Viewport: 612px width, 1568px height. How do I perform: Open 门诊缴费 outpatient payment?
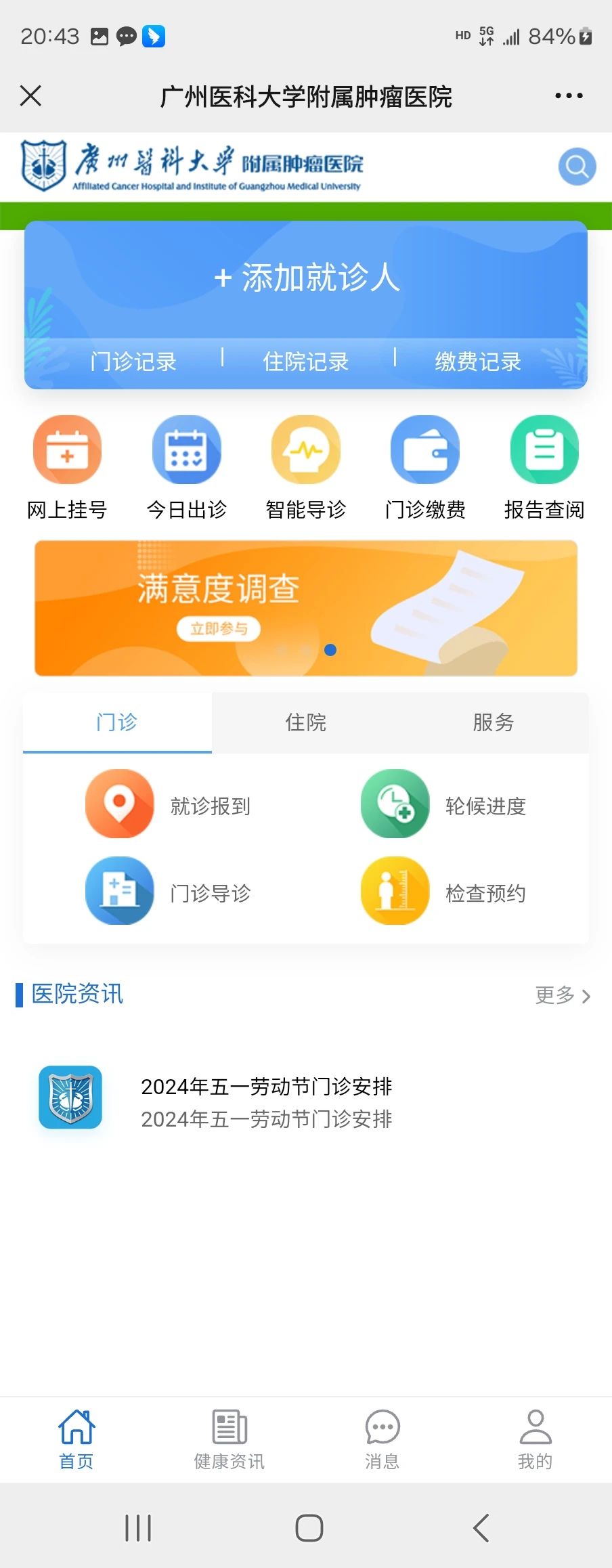425,467
